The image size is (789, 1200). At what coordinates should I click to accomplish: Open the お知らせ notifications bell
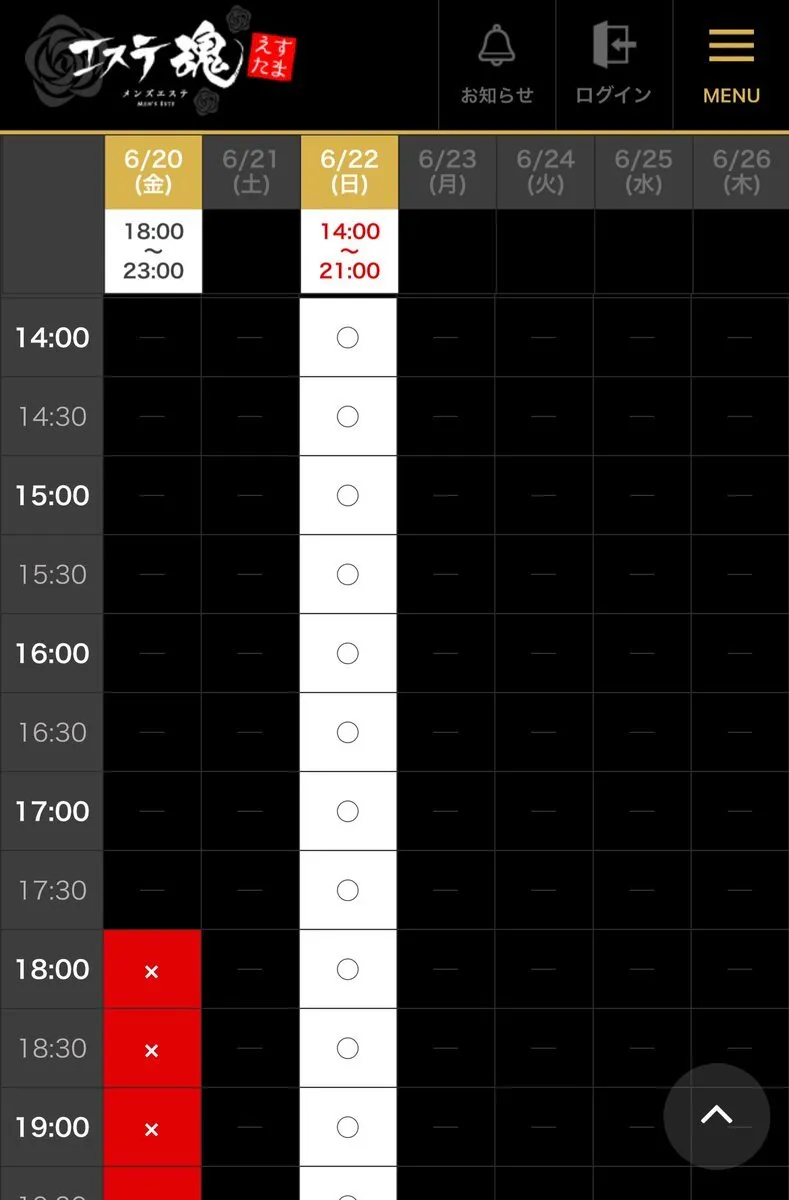(497, 66)
